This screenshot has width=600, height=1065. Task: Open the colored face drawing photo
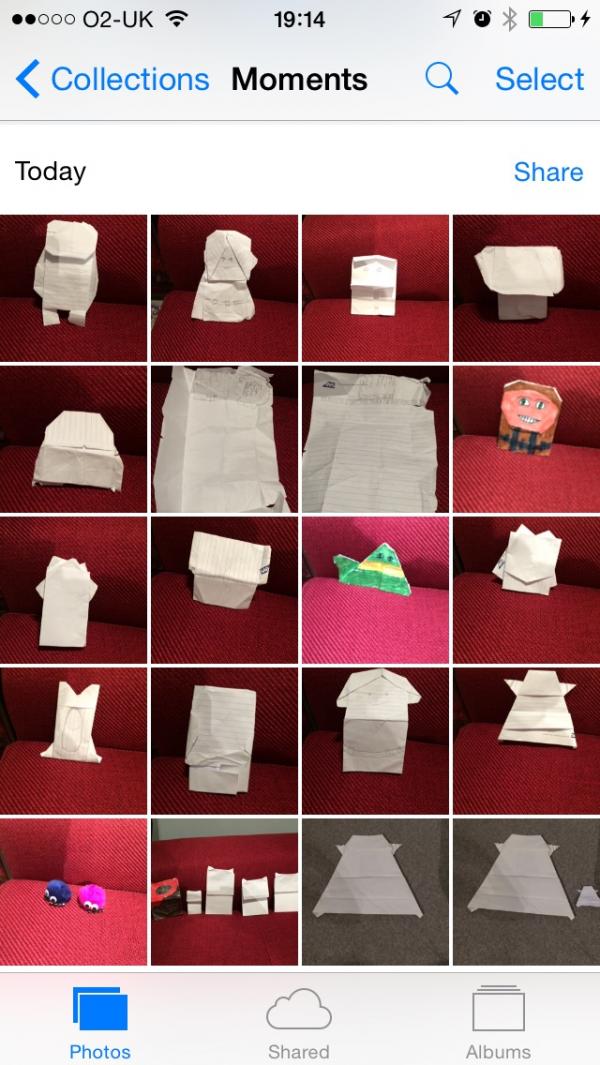[526, 439]
